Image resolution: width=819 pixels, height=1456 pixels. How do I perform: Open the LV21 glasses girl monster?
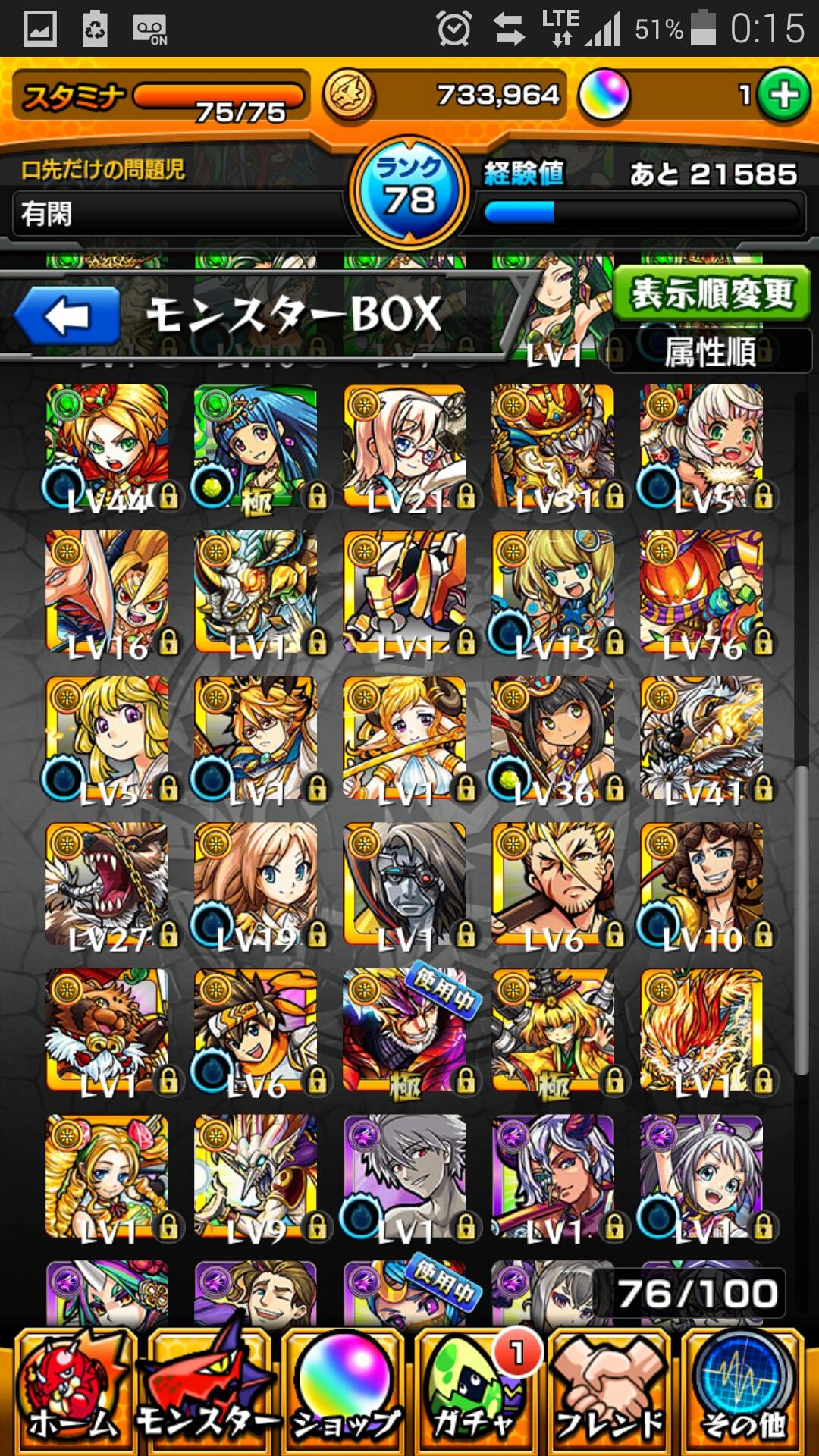(404, 446)
